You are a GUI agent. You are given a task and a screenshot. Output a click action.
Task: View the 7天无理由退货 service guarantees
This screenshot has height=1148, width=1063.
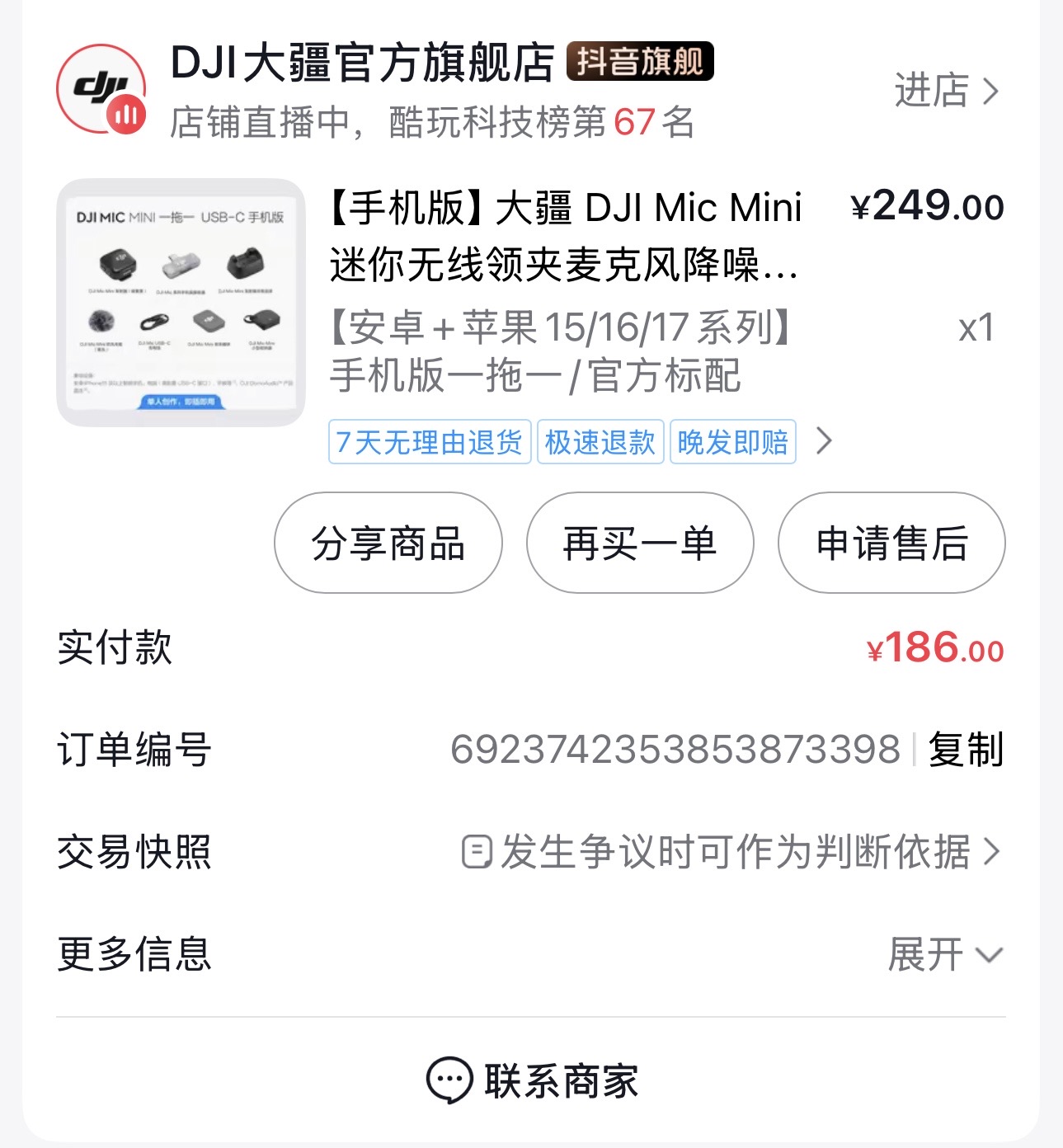430,443
